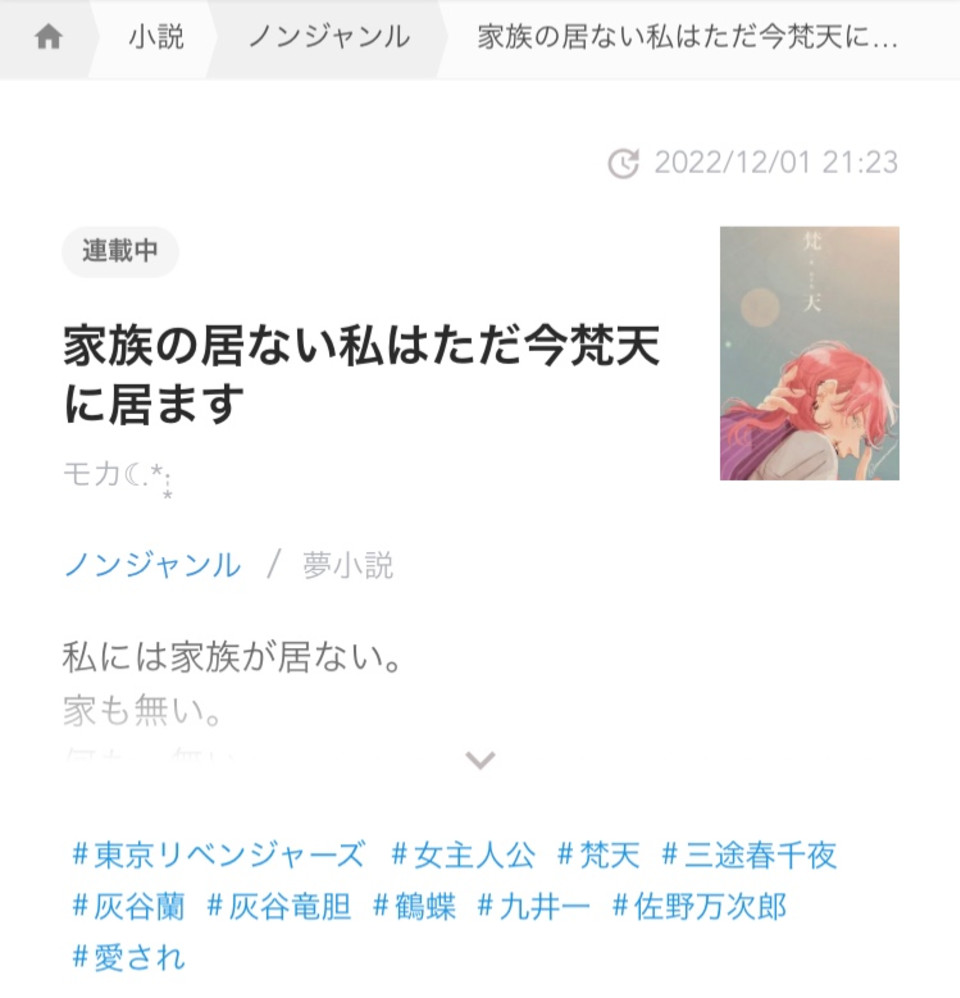
Task: Open the #東京リベンジャーズ tag
Action: coord(219,855)
